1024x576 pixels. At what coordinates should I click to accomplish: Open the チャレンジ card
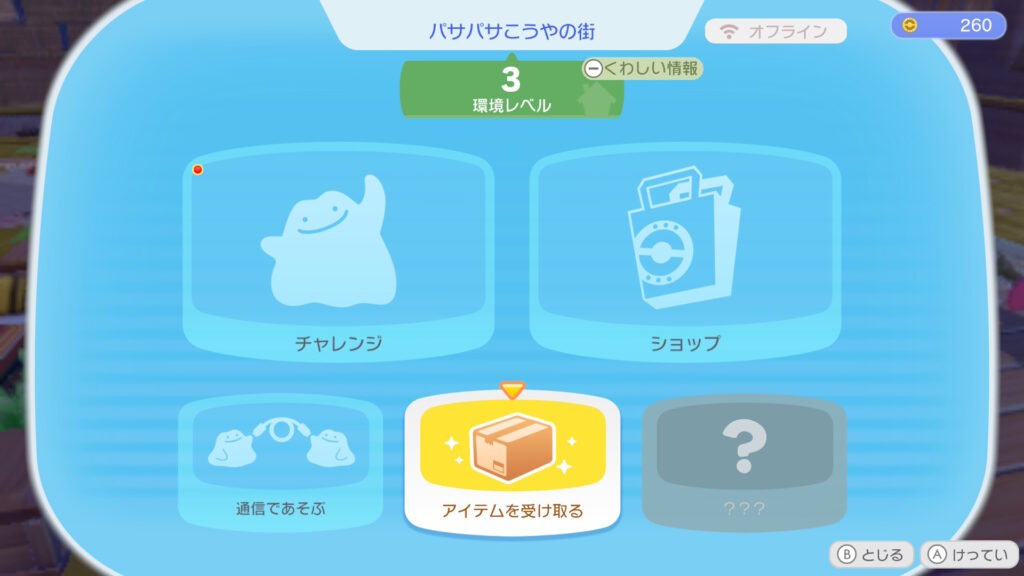pyautogui.click(x=338, y=255)
